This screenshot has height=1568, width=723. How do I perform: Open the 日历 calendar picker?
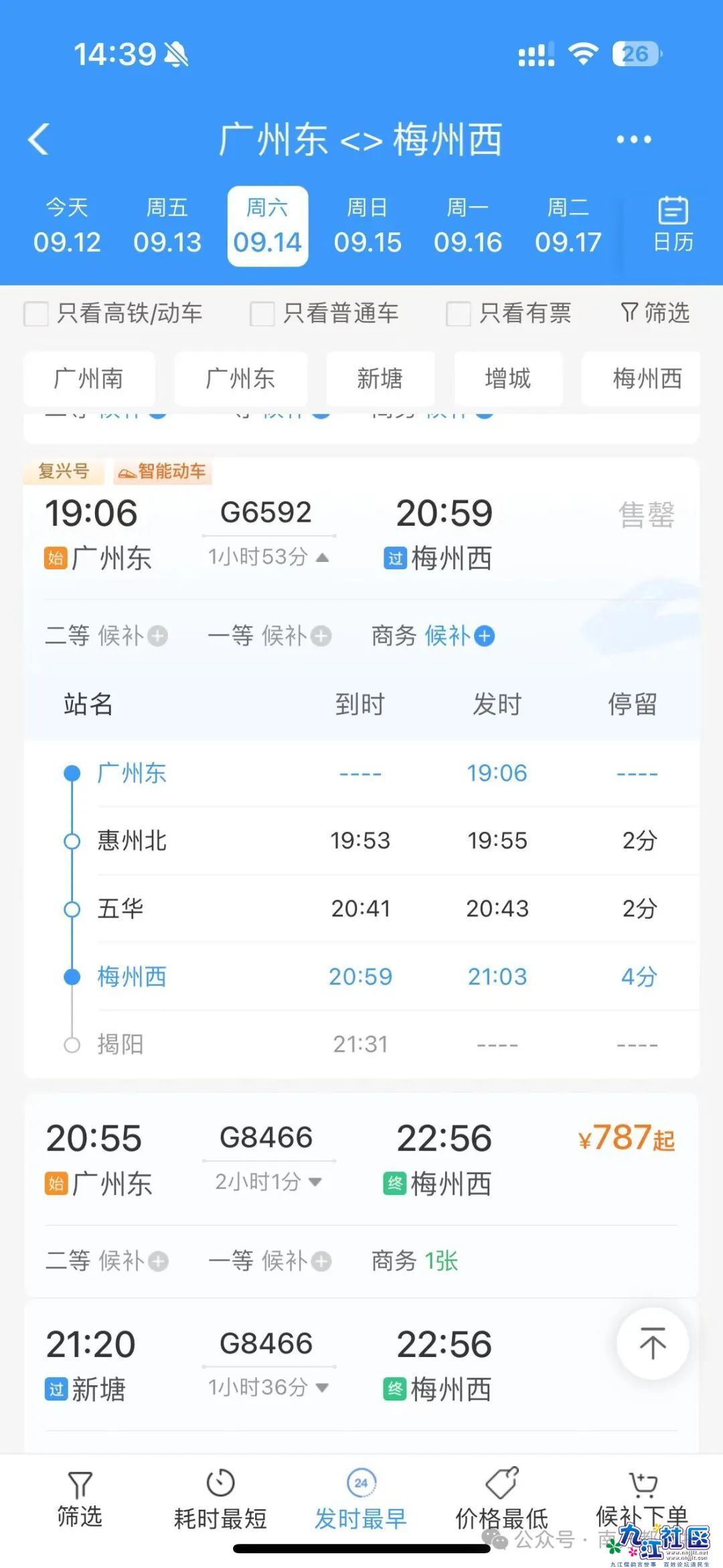coord(673,225)
